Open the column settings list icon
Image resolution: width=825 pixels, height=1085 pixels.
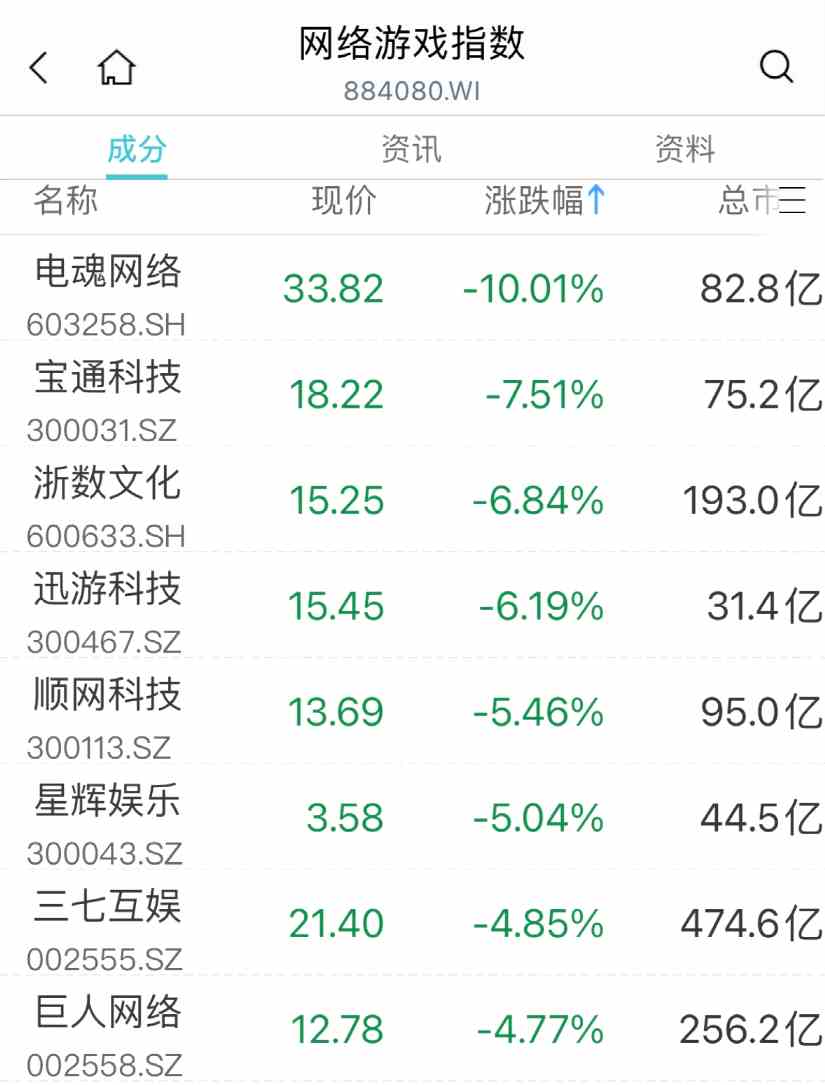point(793,201)
